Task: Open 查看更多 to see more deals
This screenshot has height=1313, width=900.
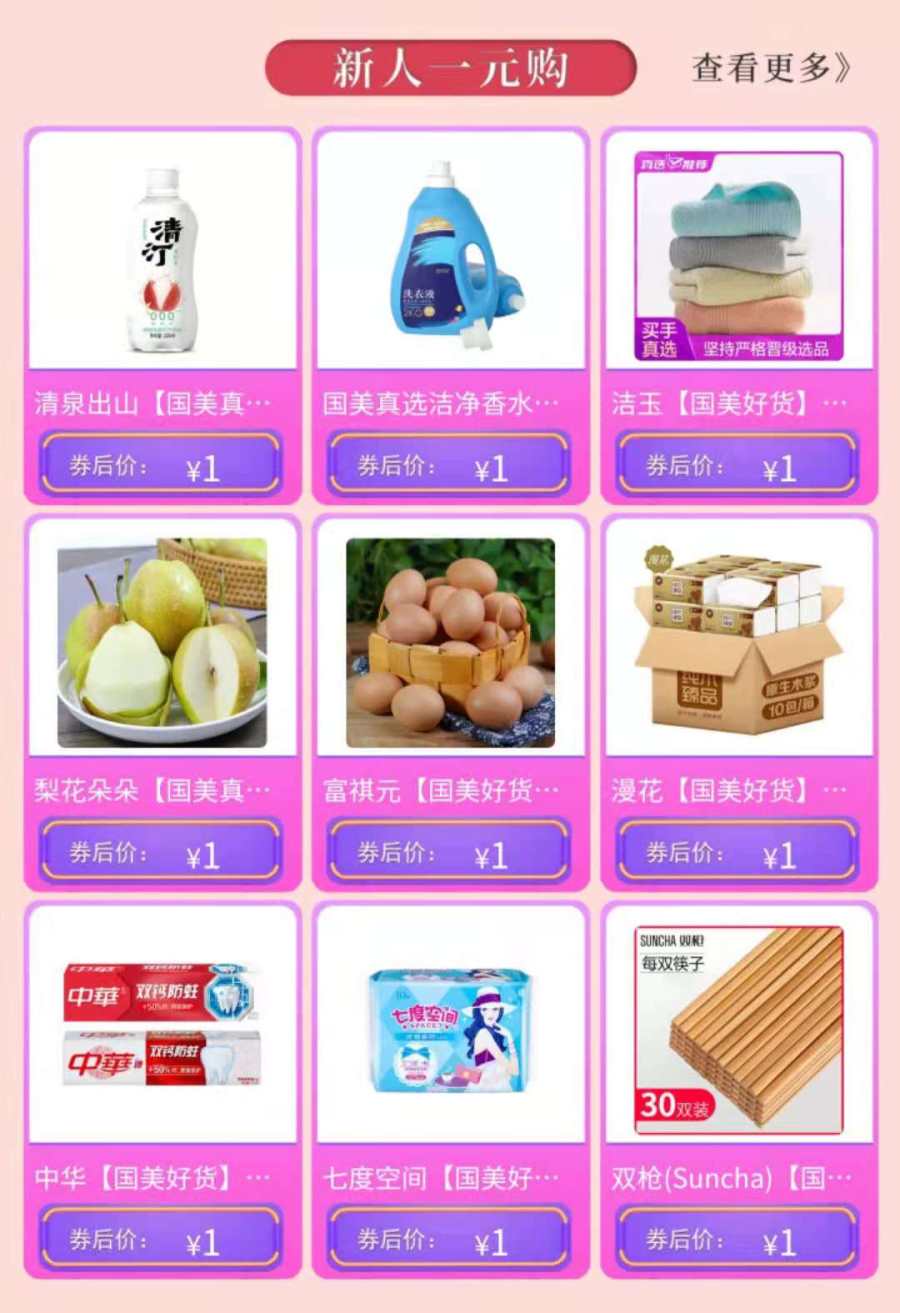Action: (x=771, y=68)
